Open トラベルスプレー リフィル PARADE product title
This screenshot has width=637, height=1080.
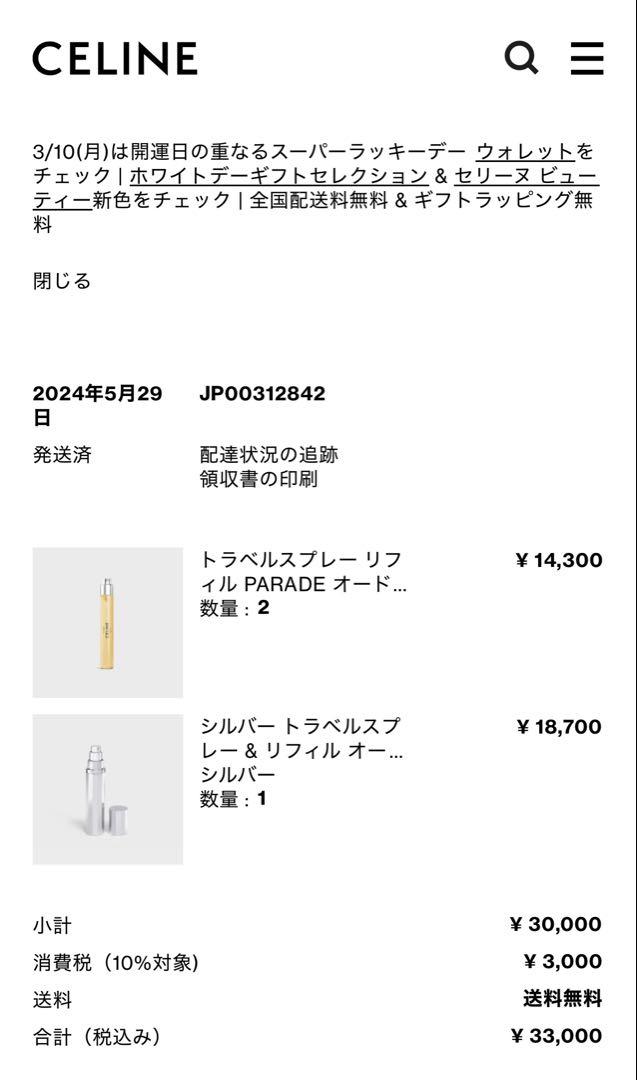pyautogui.click(x=303, y=572)
